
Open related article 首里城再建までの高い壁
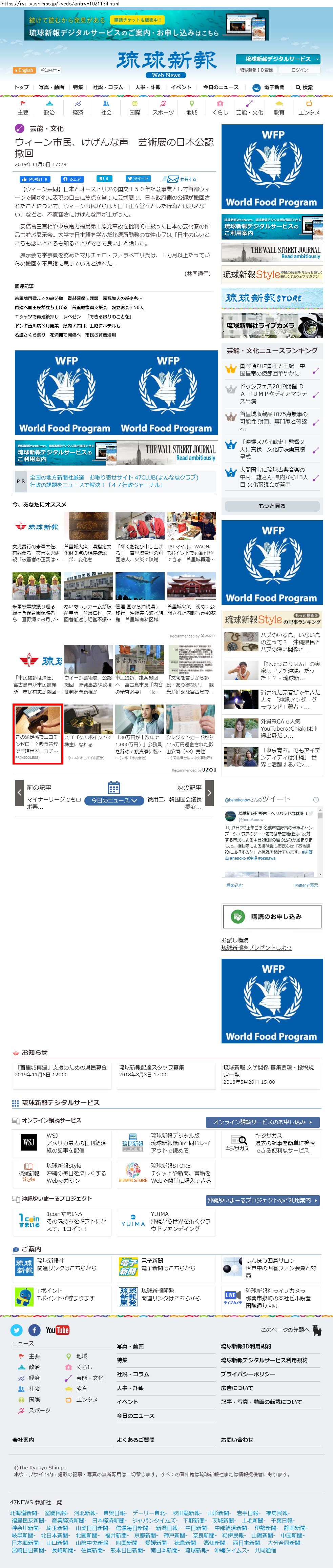(x=39, y=298)
